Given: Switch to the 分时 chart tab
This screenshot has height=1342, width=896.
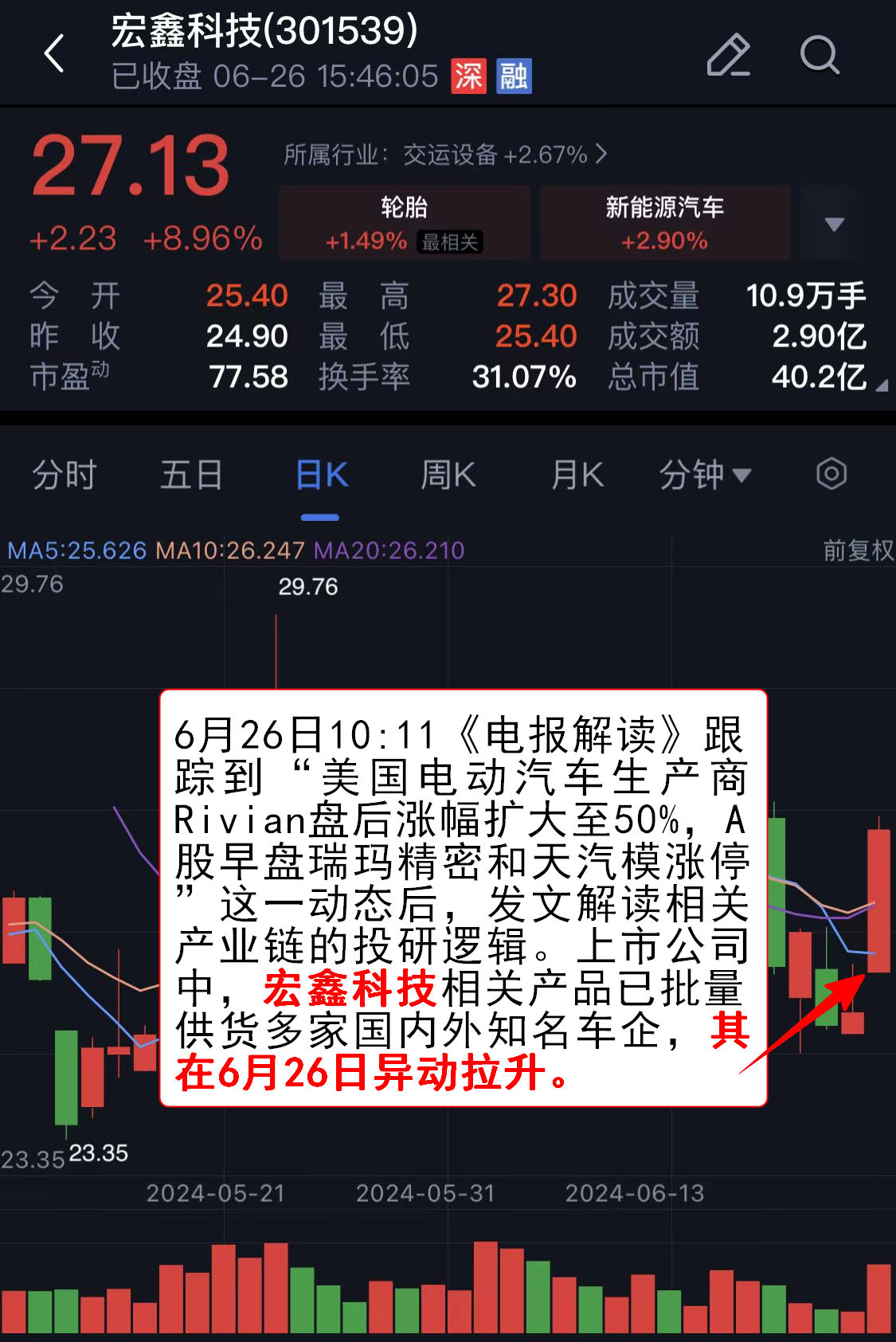Looking at the screenshot, I should [x=64, y=475].
